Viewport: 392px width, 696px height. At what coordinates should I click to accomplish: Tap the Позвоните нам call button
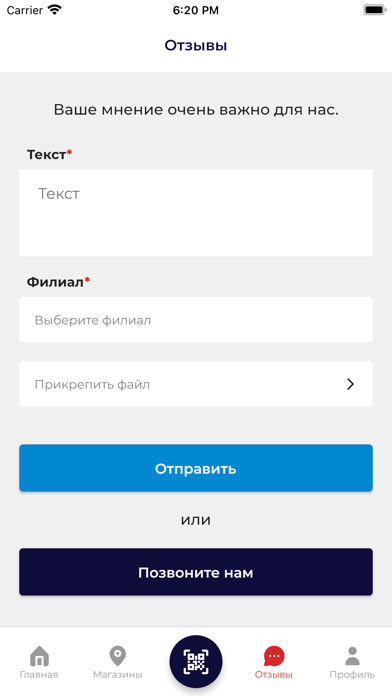click(196, 572)
